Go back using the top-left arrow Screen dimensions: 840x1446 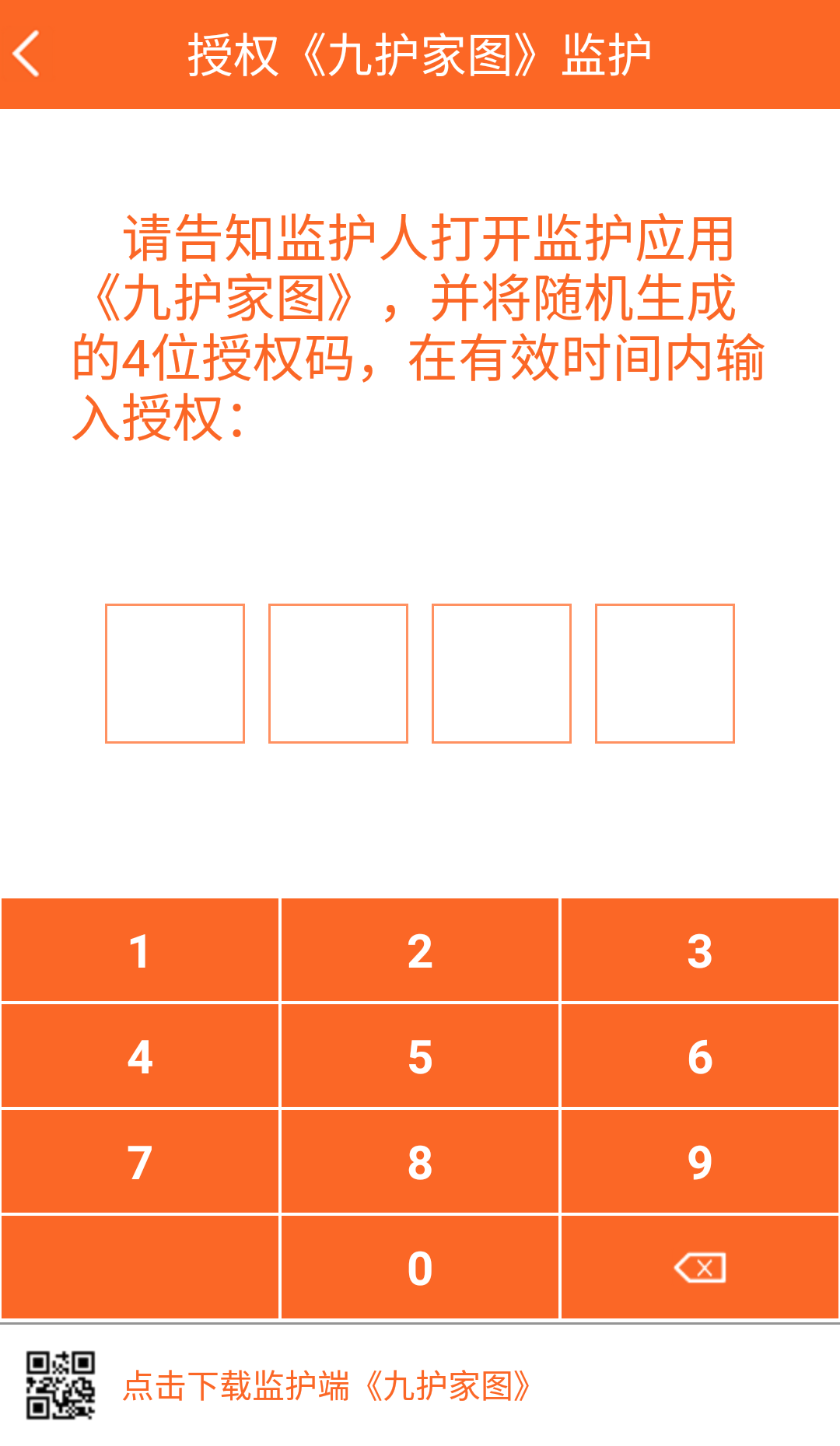(27, 54)
